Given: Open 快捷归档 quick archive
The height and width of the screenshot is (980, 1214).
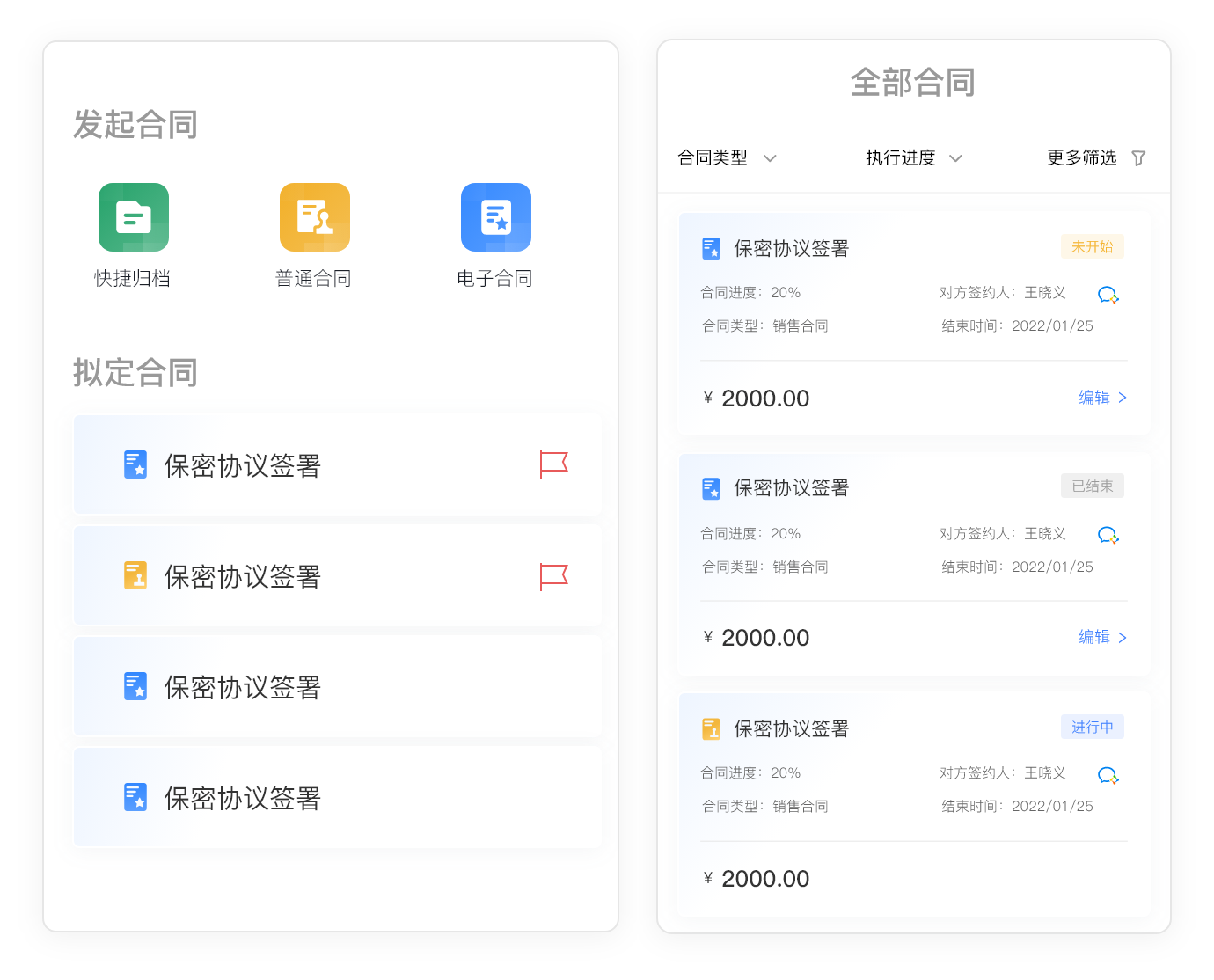Looking at the screenshot, I should point(133,217).
